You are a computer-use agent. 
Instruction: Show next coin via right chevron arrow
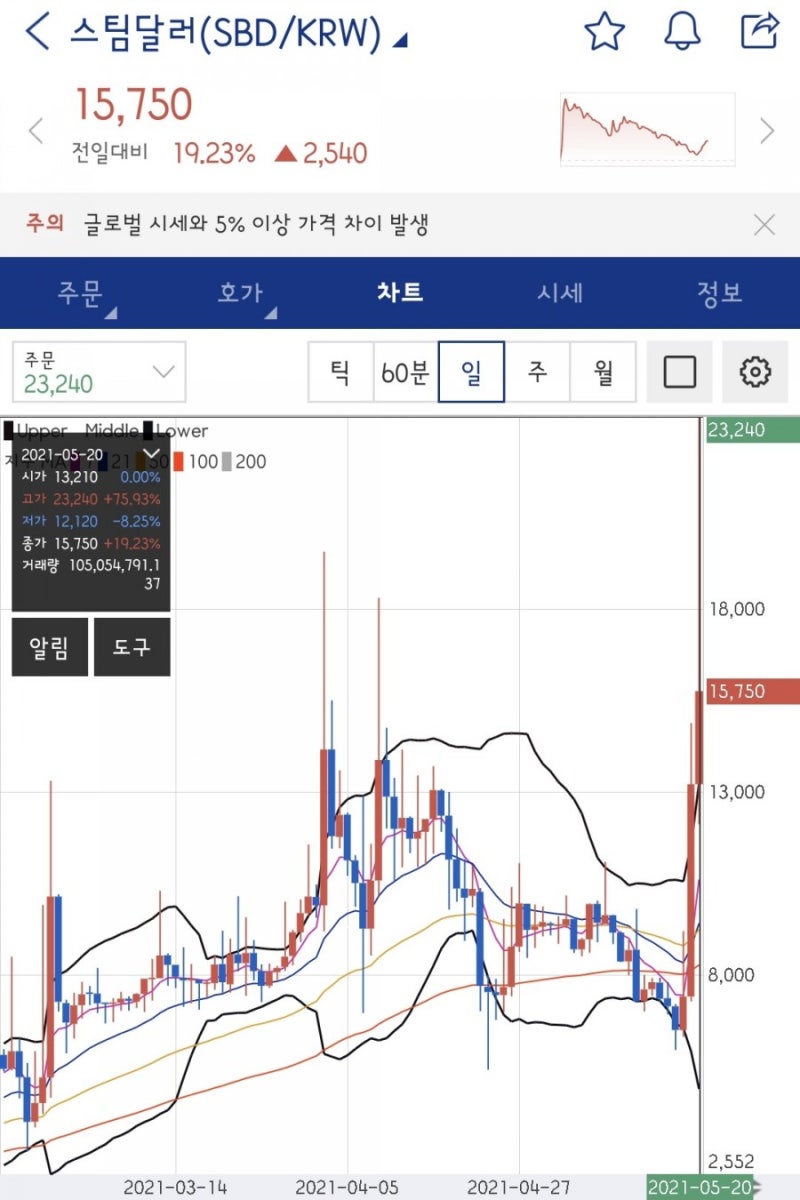[767, 131]
